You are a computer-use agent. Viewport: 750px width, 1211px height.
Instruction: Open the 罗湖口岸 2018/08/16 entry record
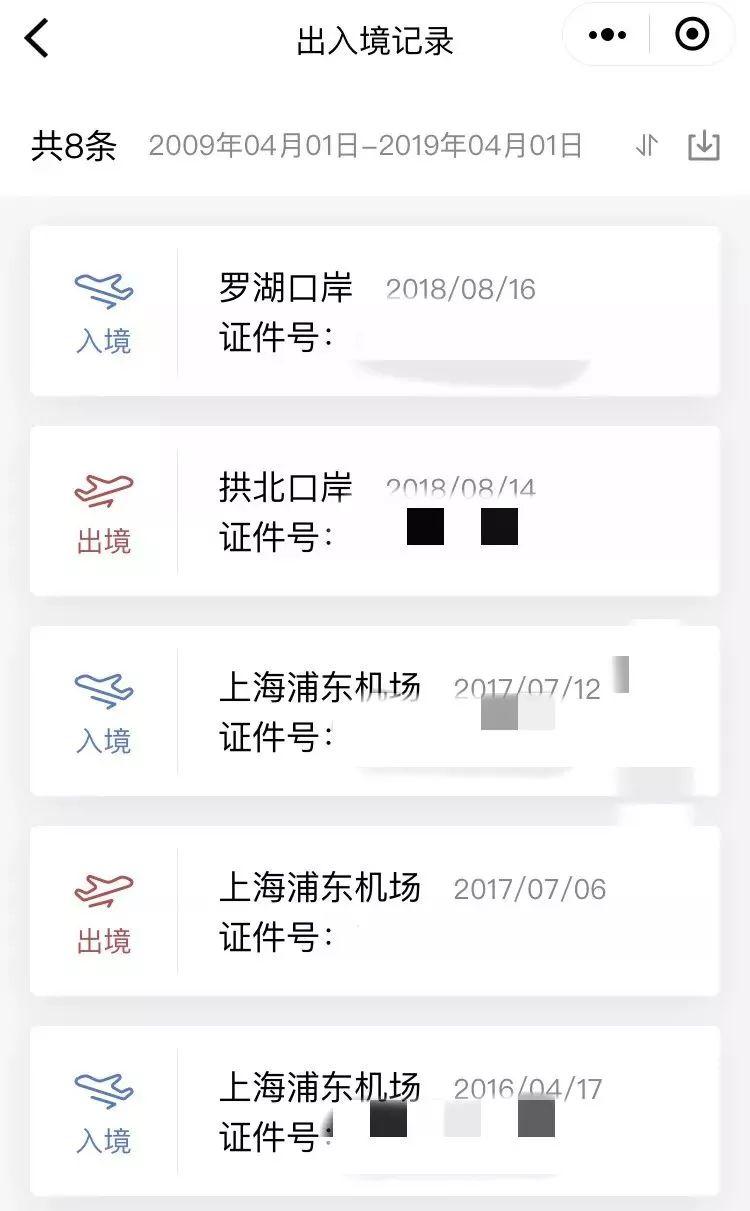375,311
